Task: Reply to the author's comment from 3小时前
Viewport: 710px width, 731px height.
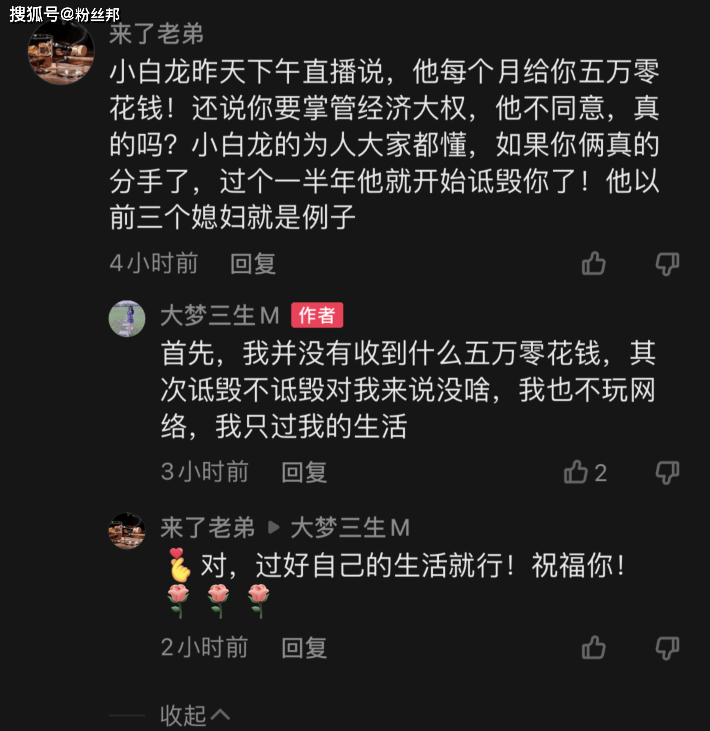Action: point(304,472)
